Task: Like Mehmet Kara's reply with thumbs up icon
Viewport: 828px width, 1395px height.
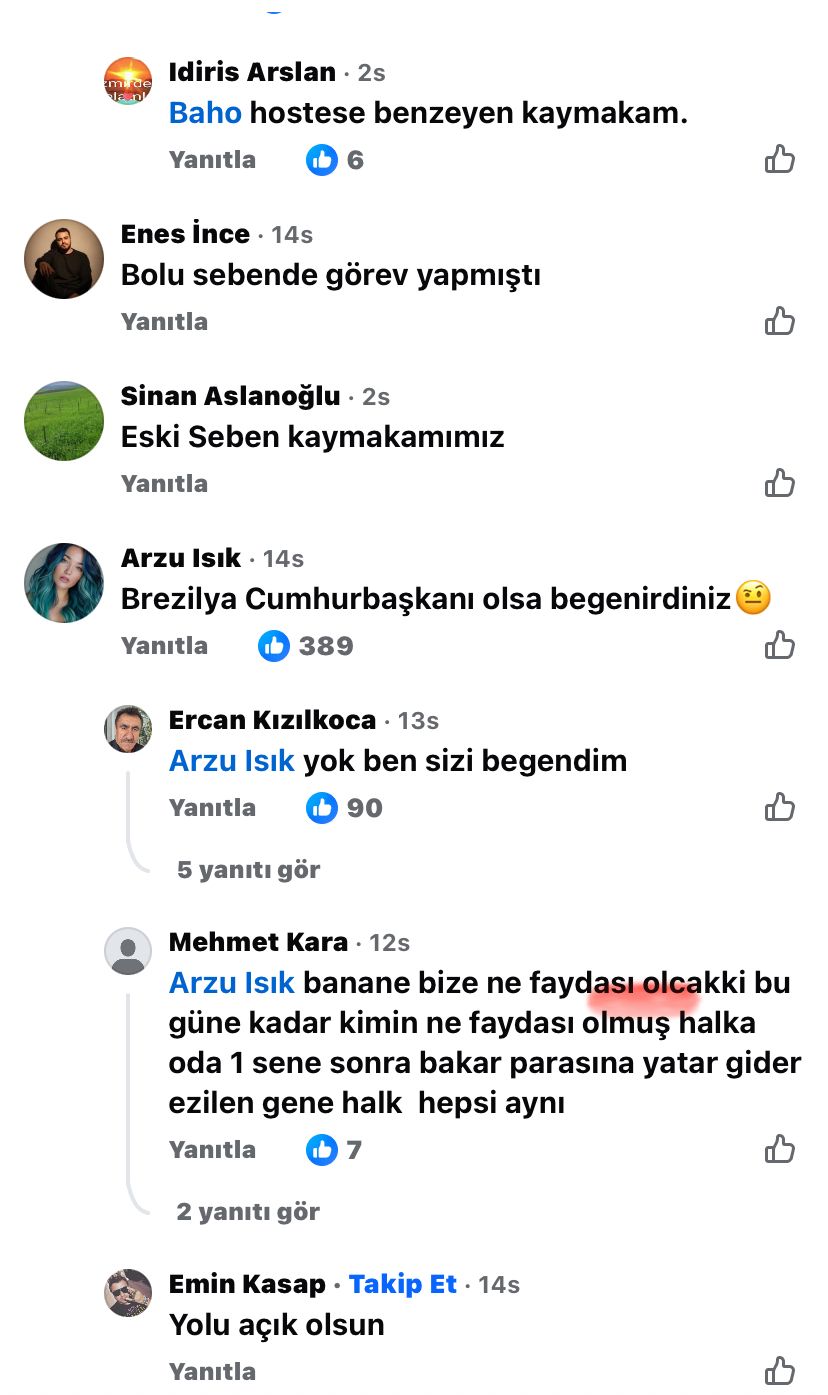Action: [x=780, y=1148]
